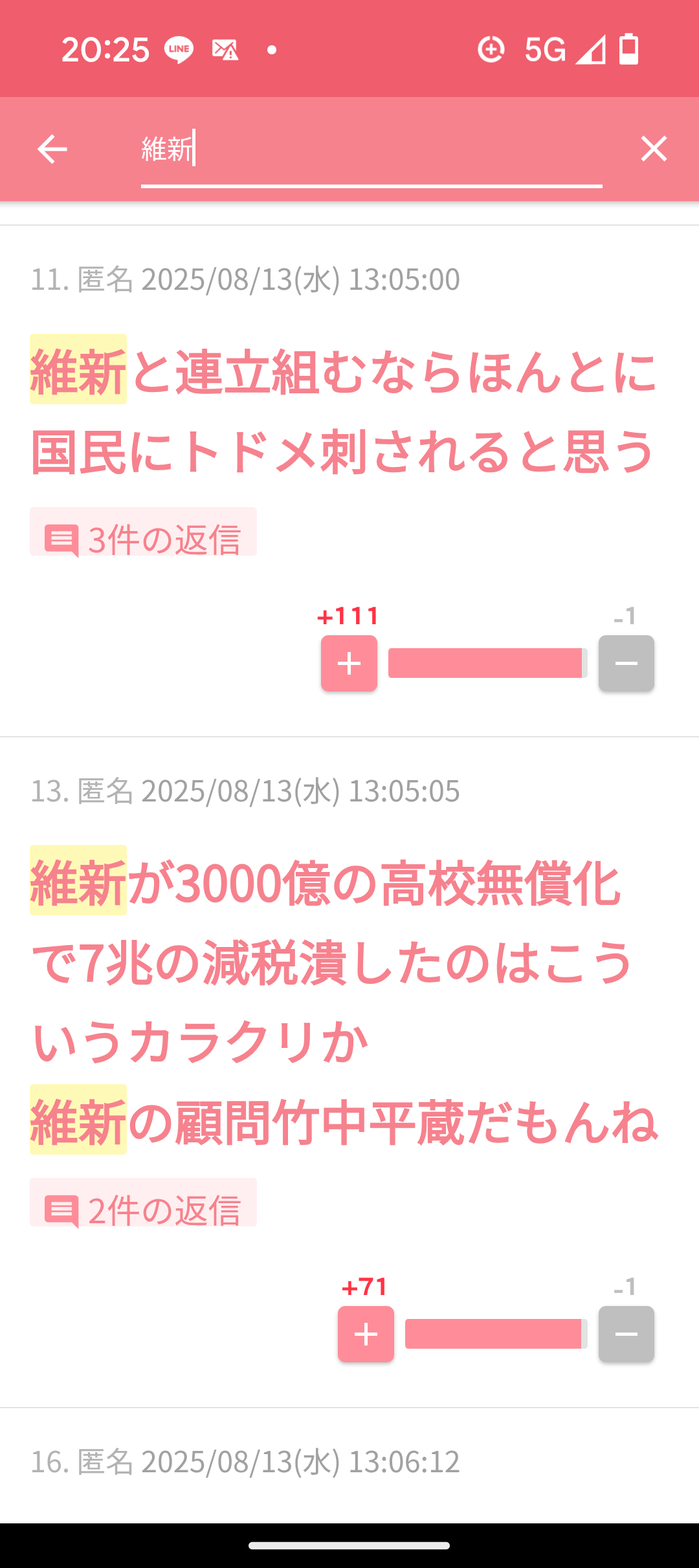Upvote comment 11 with the plus button
699x1568 pixels.
(x=349, y=664)
